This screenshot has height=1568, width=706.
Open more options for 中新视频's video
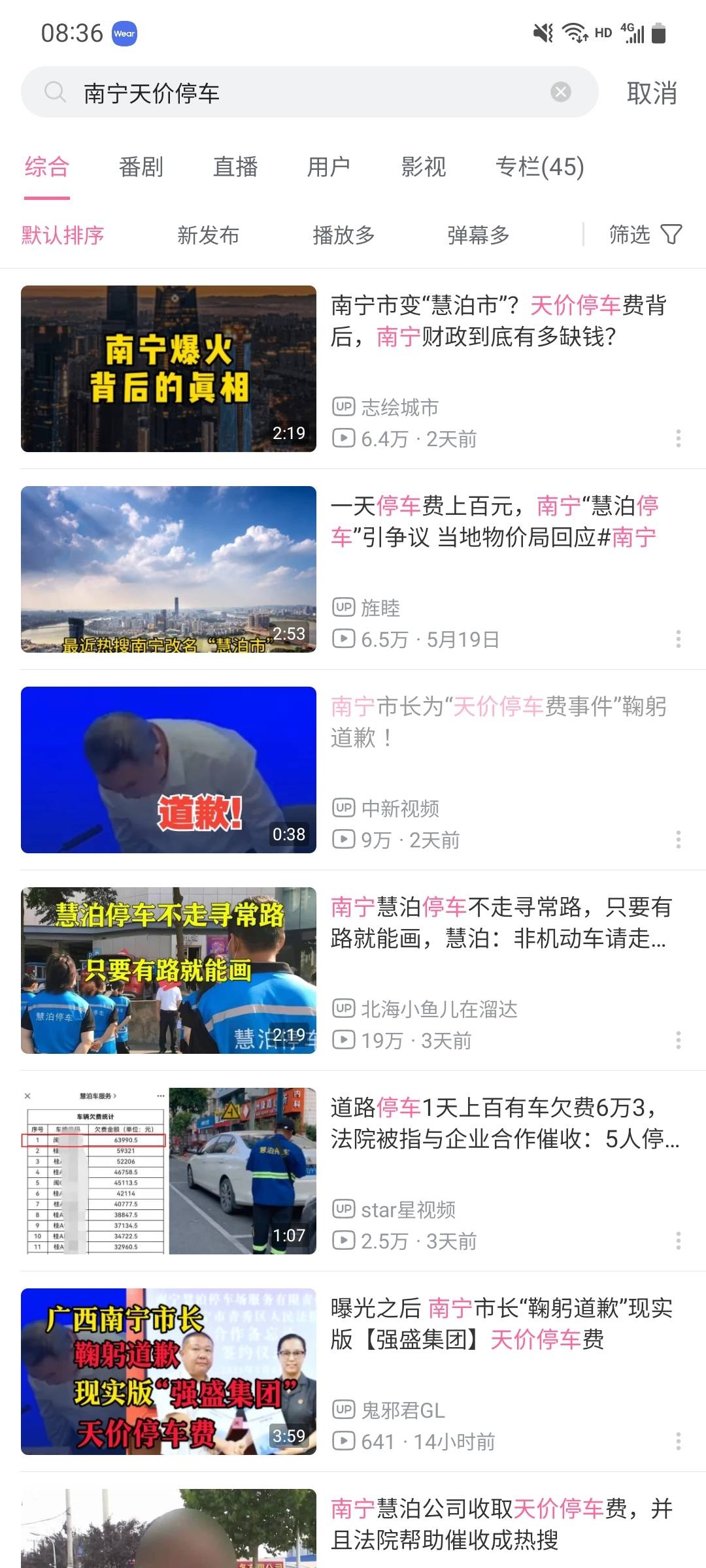pos(679,840)
